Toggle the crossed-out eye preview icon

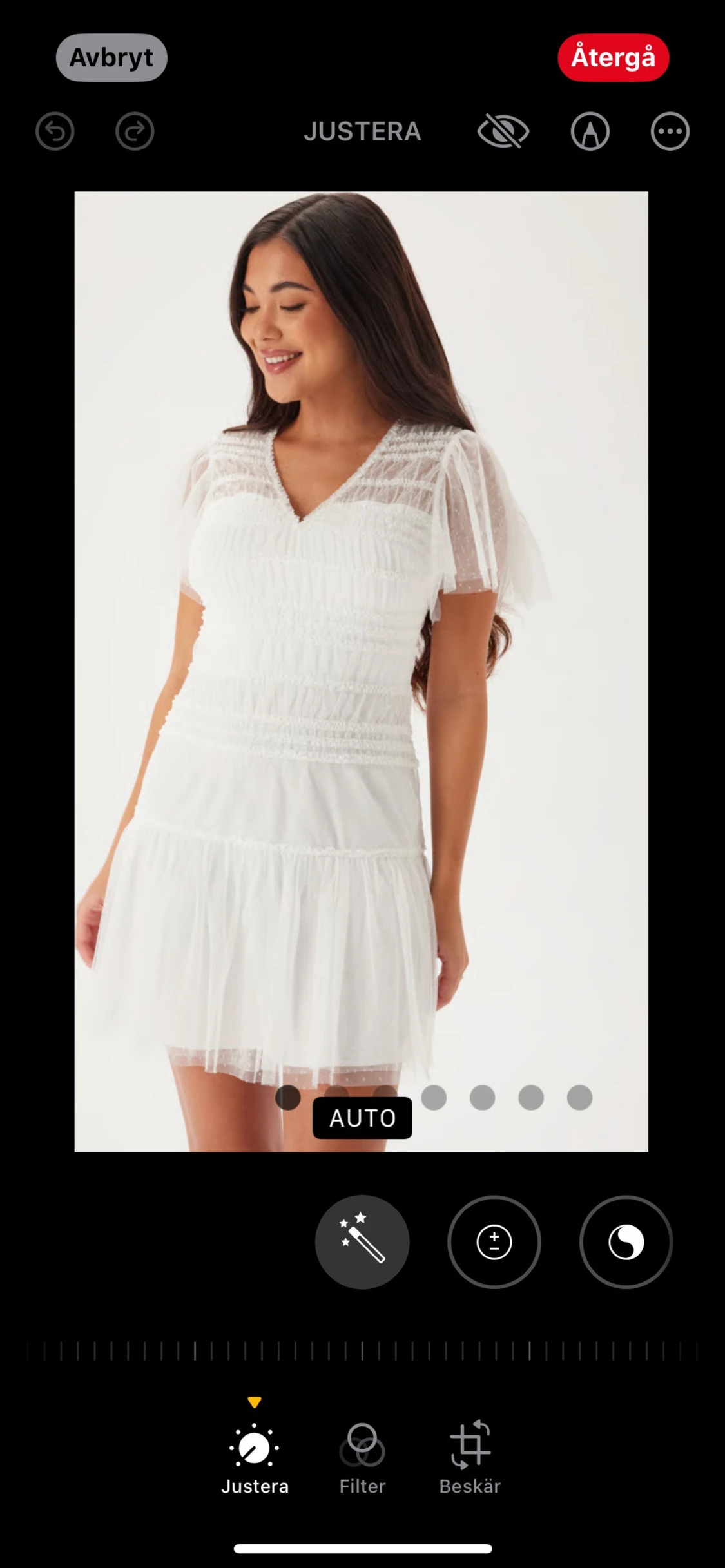point(503,131)
